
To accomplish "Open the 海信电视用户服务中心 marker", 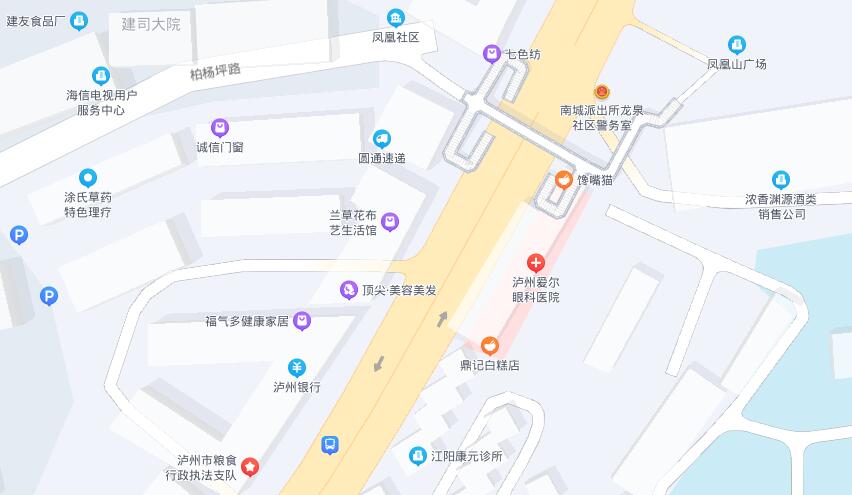I will pyautogui.click(x=100, y=75).
